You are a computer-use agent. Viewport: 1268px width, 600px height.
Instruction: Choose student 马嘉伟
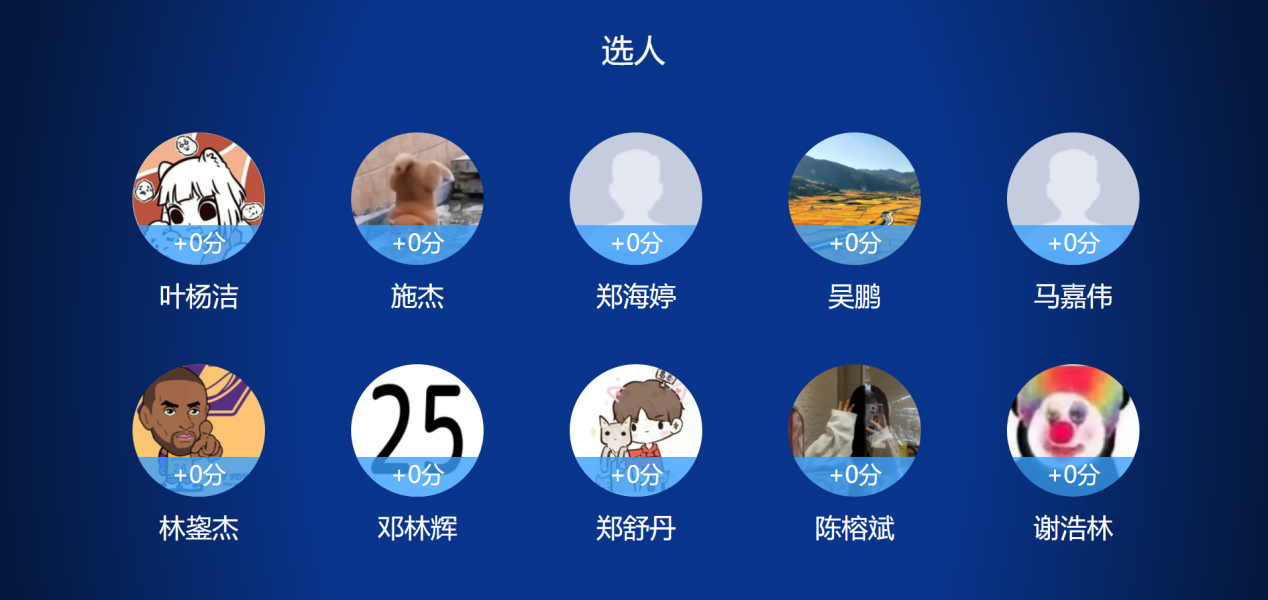click(1073, 198)
